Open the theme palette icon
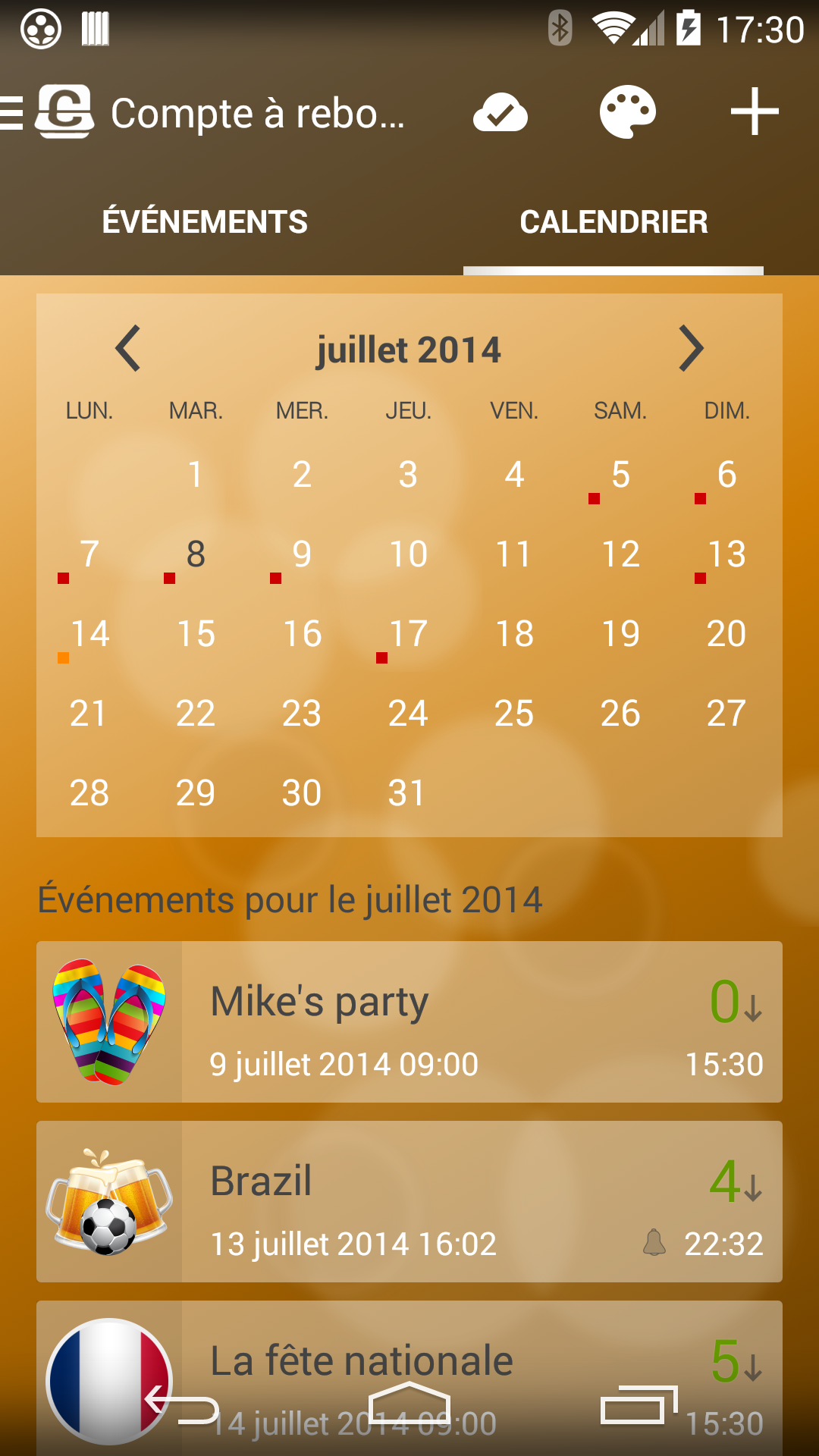This screenshot has width=819, height=1456. tap(627, 113)
